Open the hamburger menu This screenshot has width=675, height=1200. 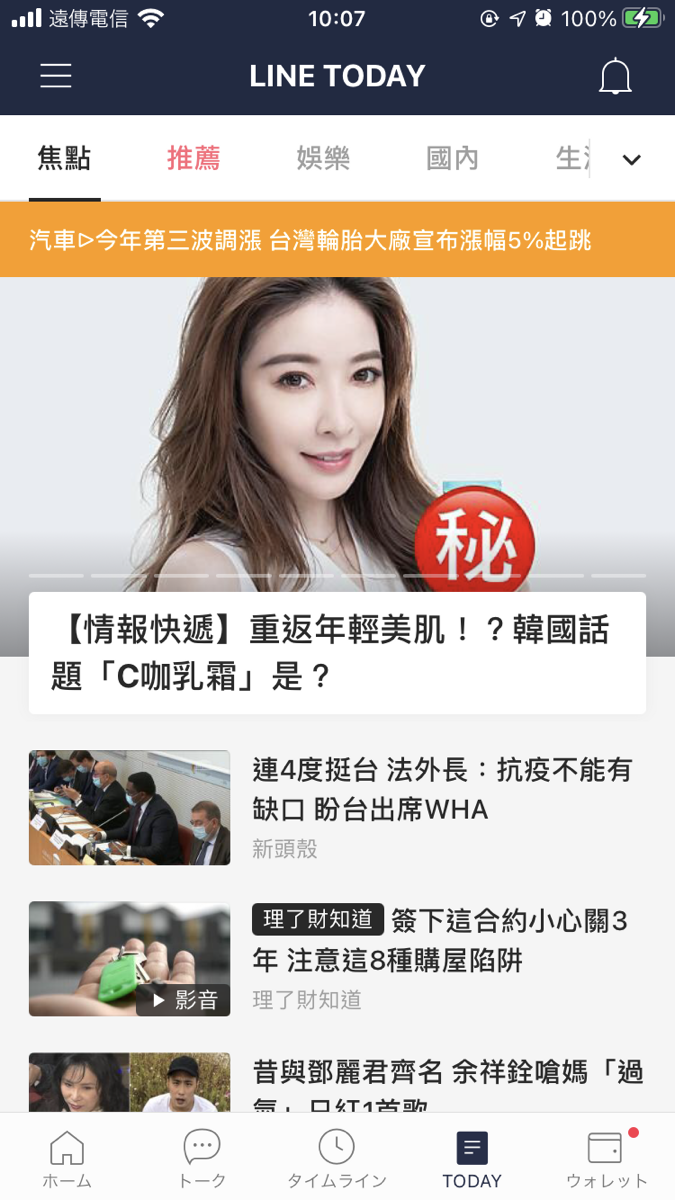point(56,76)
